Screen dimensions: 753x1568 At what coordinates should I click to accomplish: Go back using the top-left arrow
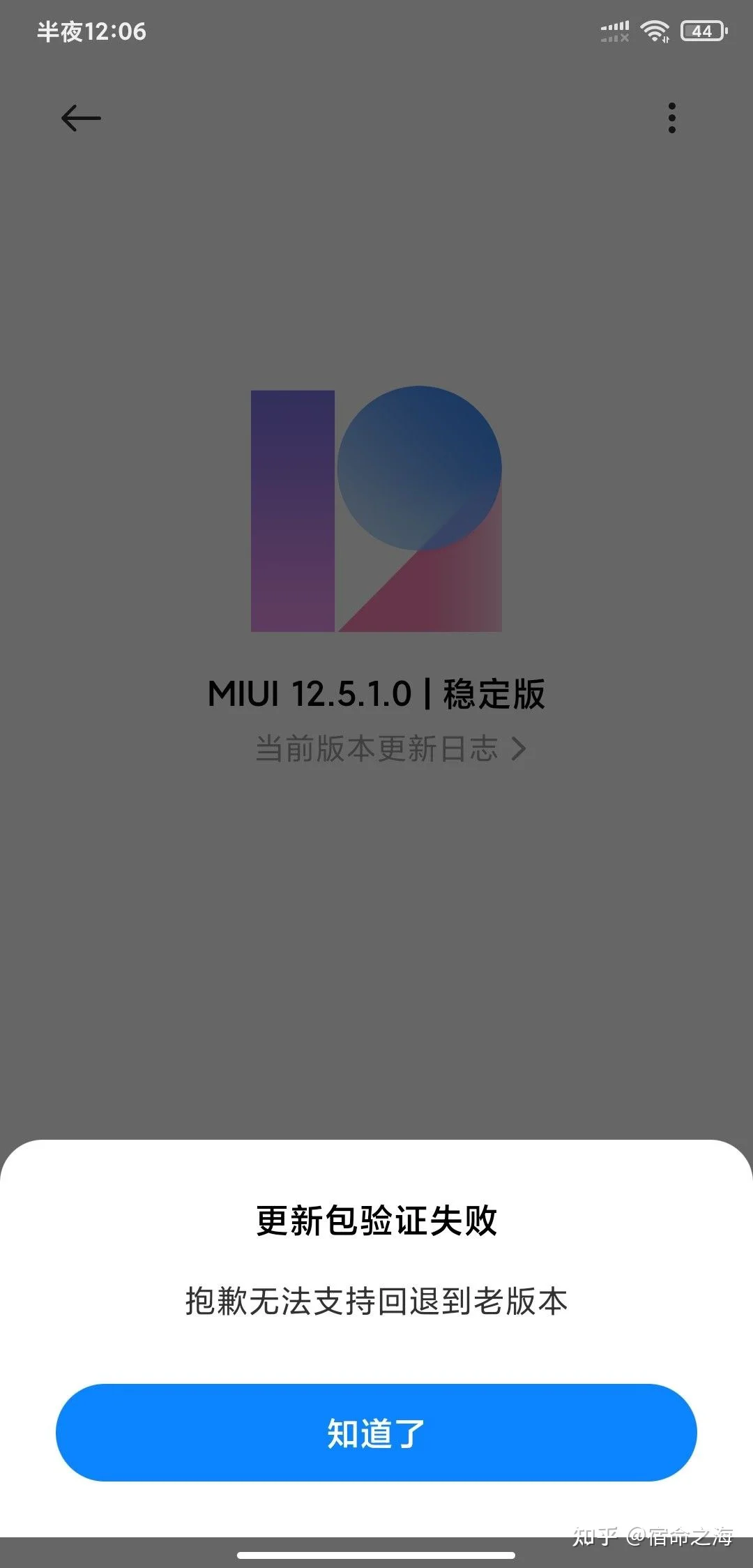point(81,118)
